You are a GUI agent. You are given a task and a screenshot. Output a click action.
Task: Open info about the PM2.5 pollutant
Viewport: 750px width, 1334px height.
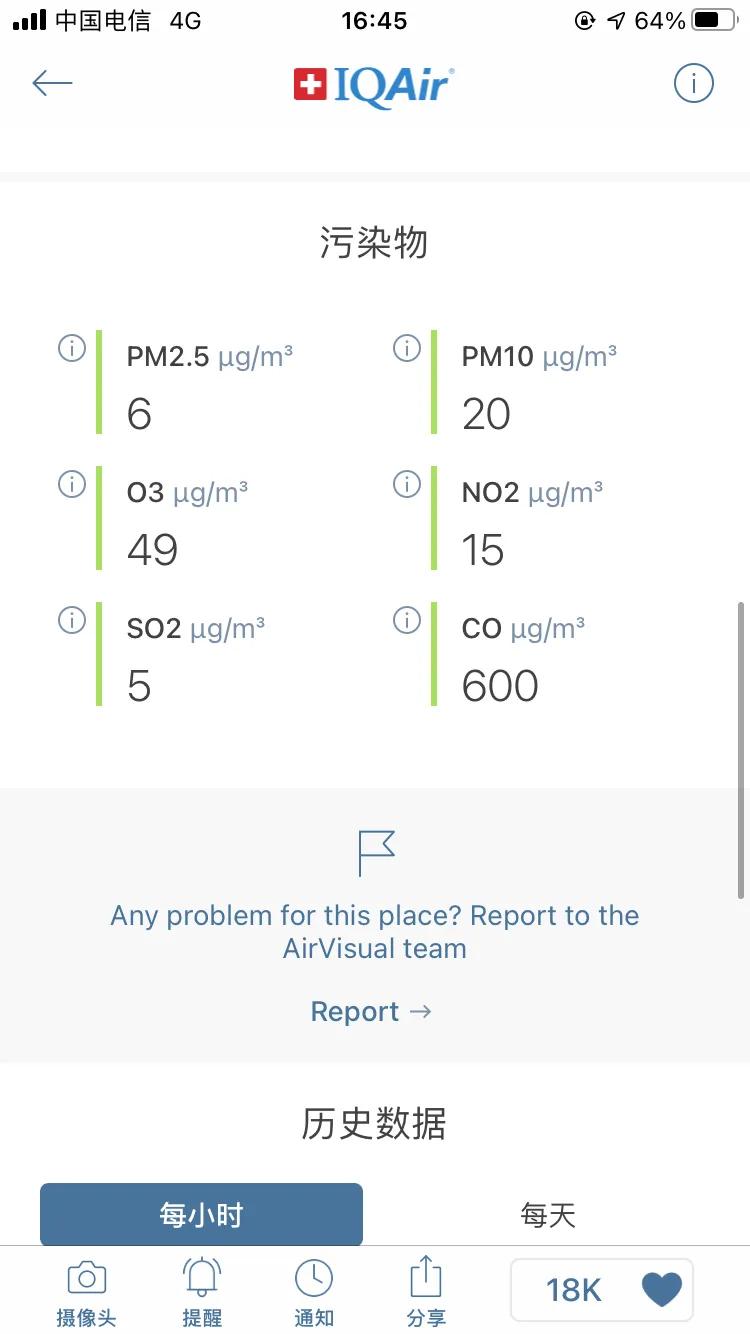(72, 349)
